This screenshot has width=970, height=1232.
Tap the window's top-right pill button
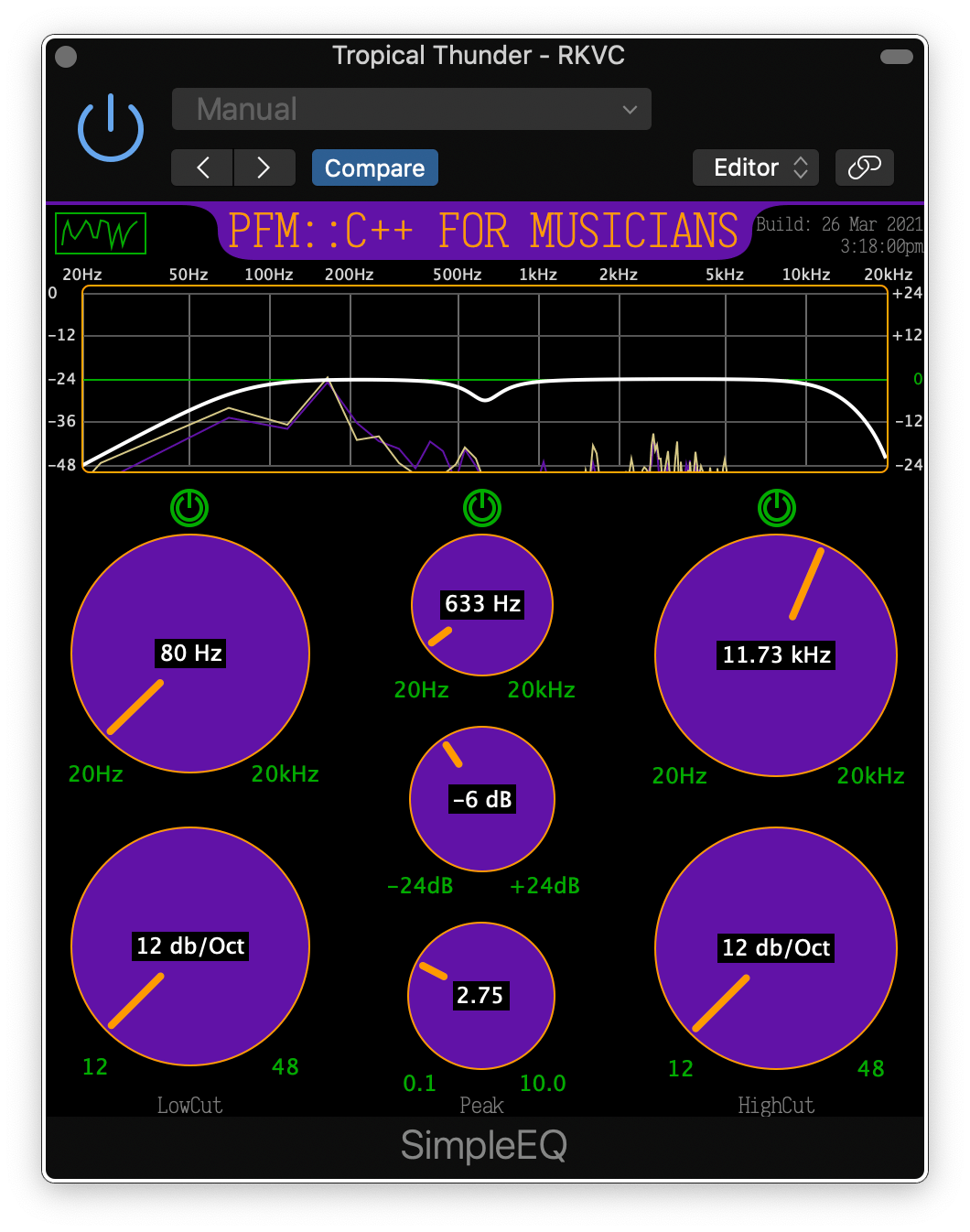[x=896, y=57]
